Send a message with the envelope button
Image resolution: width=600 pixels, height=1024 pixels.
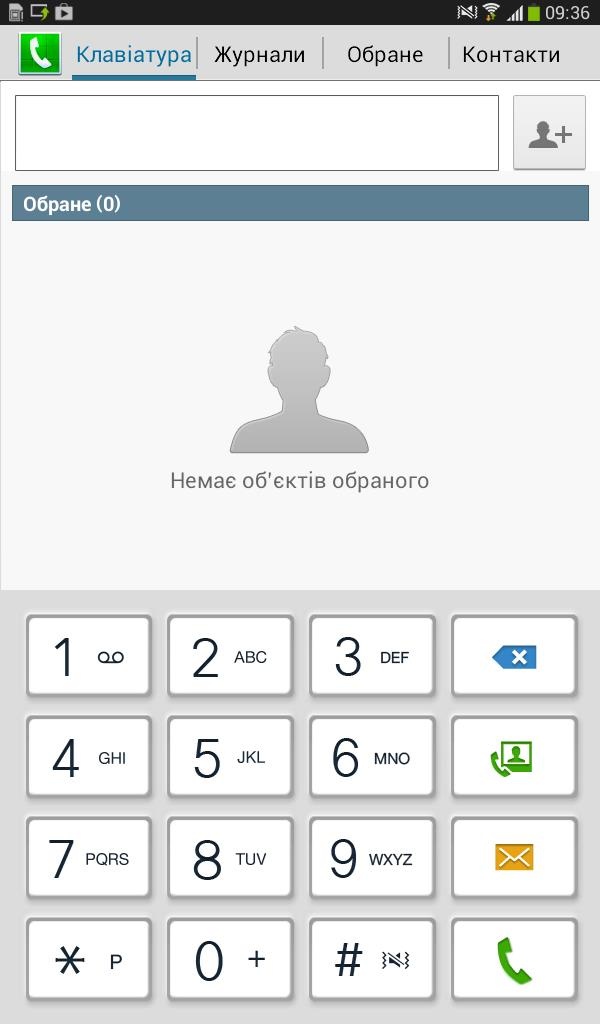(x=514, y=858)
